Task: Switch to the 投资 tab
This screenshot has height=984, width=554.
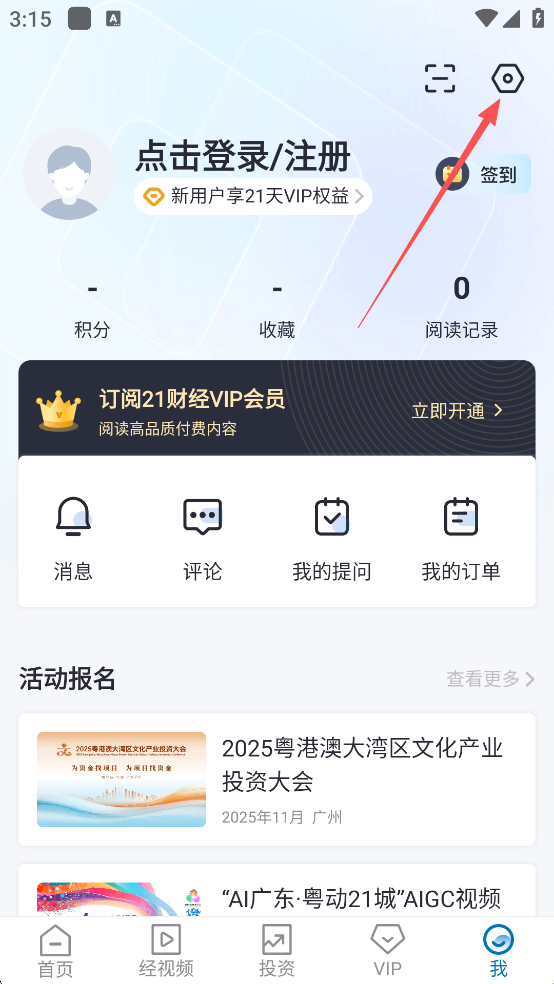Action: pos(277,951)
